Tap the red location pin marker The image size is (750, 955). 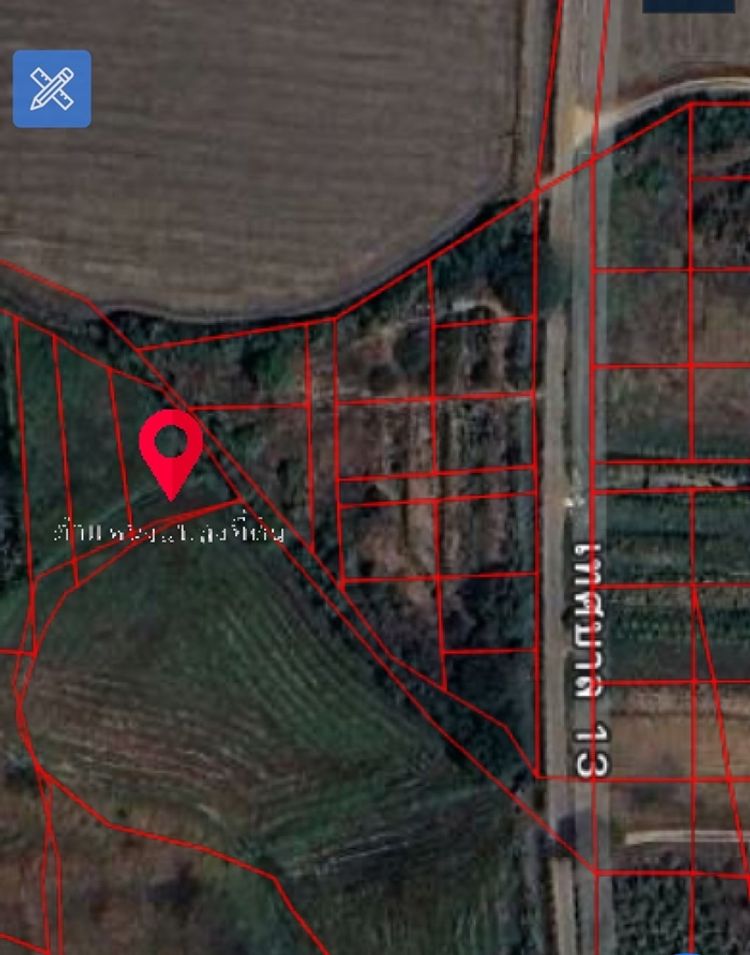pos(171,448)
